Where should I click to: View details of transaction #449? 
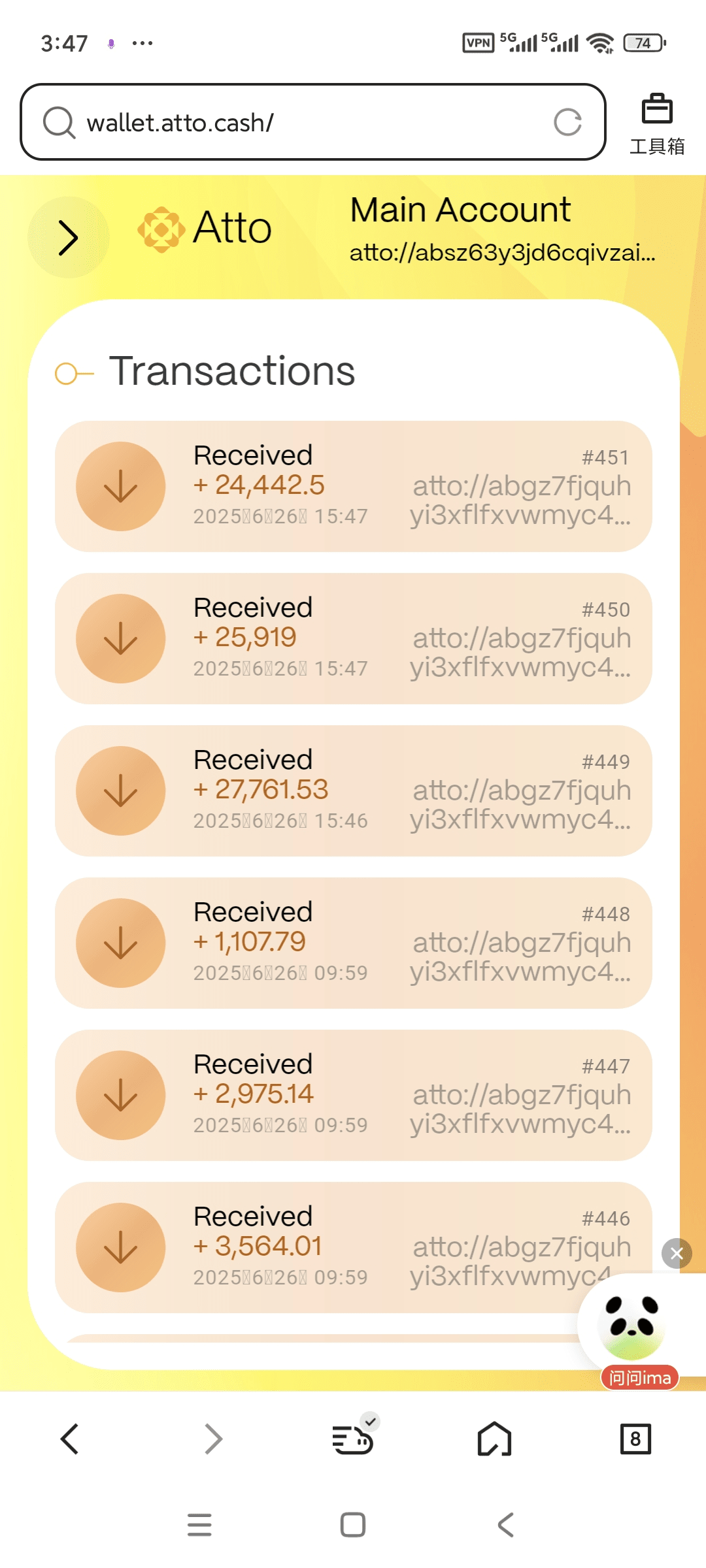point(353,791)
